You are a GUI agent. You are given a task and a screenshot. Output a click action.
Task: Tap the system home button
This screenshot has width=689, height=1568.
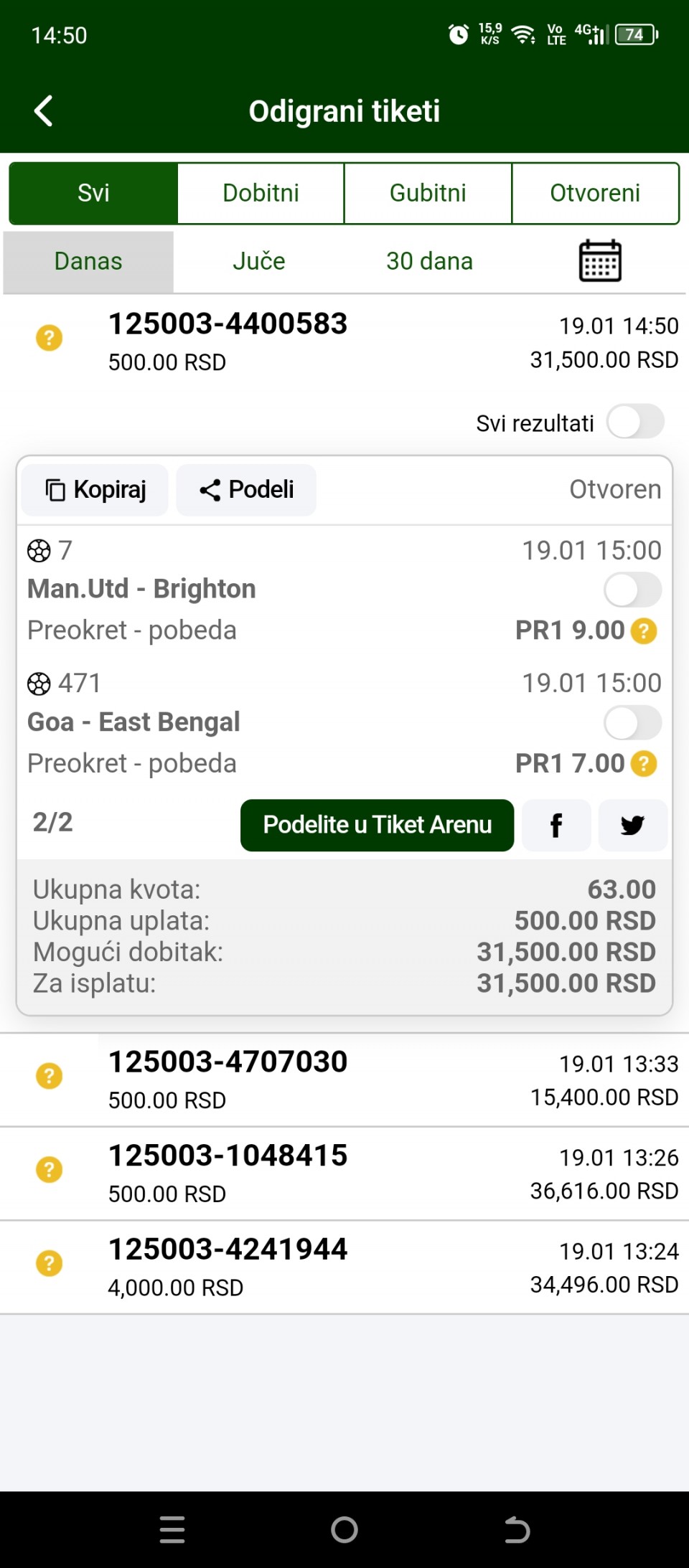[x=344, y=1530]
